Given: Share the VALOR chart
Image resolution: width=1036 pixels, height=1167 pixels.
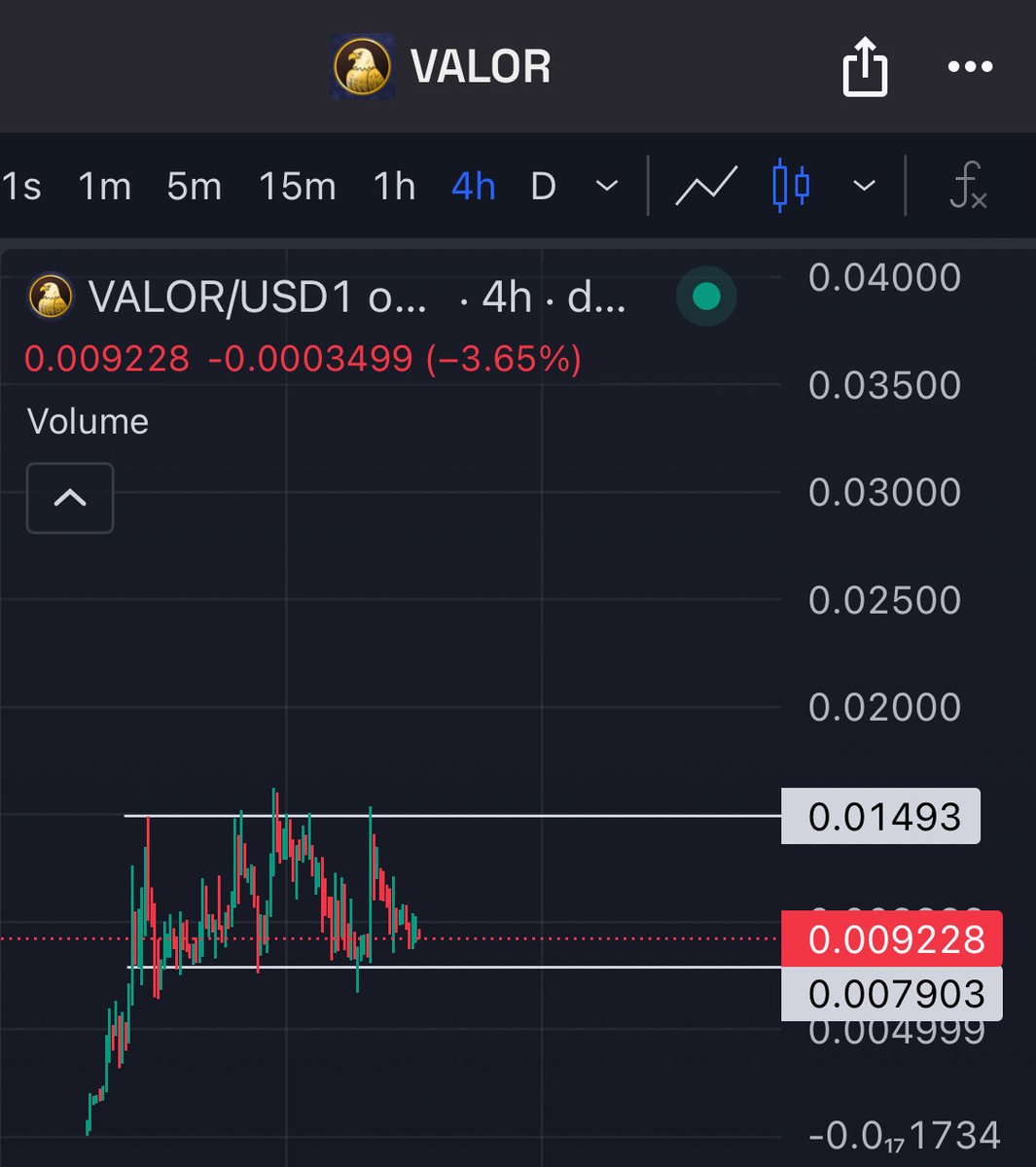Looking at the screenshot, I should tap(865, 68).
